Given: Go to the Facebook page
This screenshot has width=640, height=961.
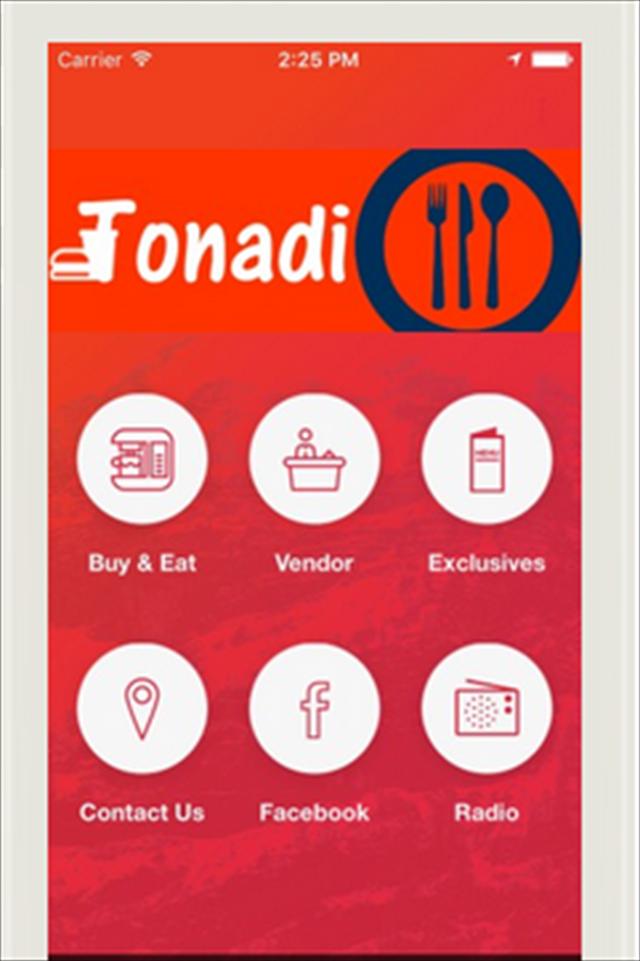Looking at the screenshot, I should click(314, 708).
